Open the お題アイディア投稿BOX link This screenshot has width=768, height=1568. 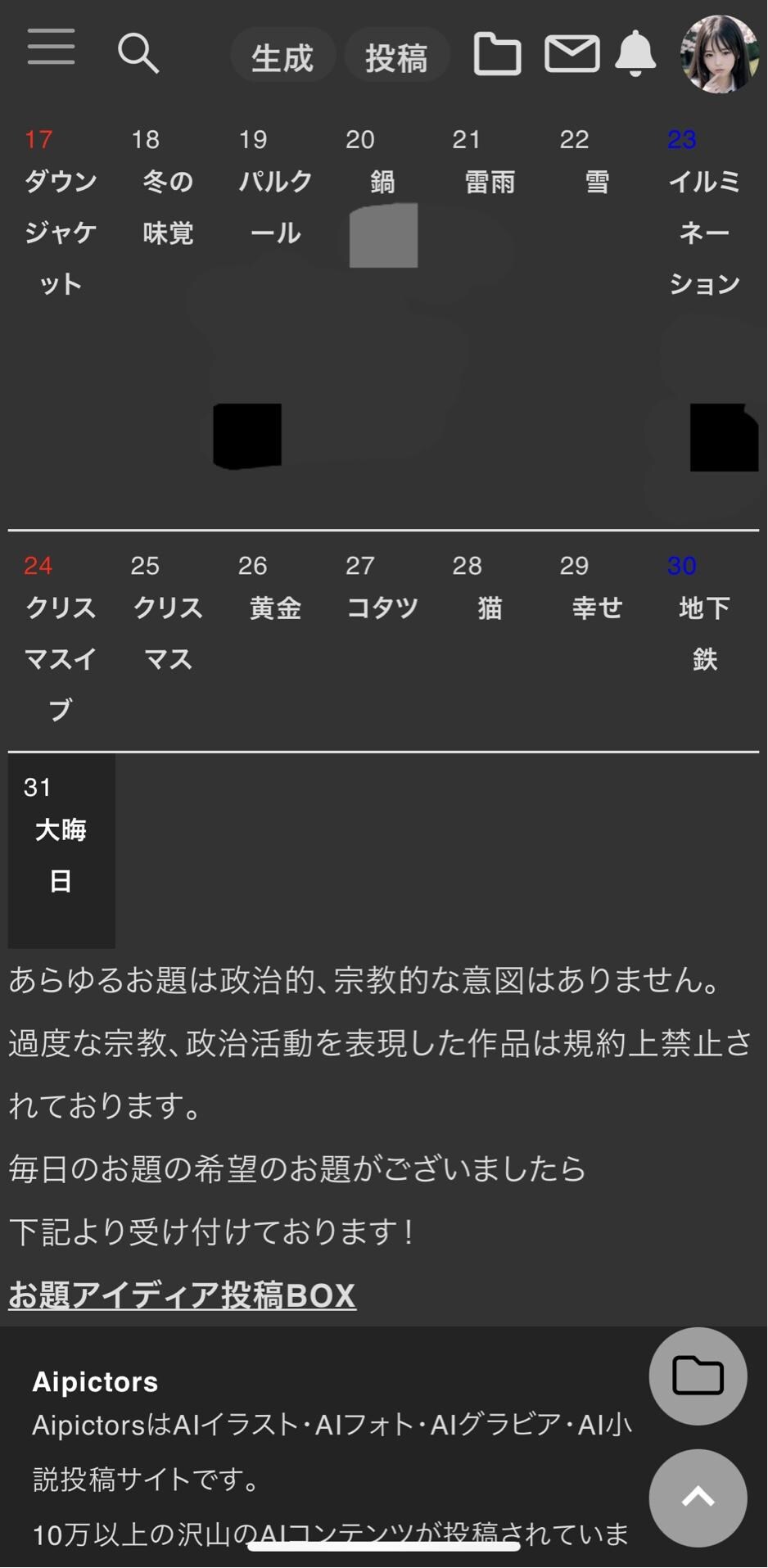click(182, 1295)
